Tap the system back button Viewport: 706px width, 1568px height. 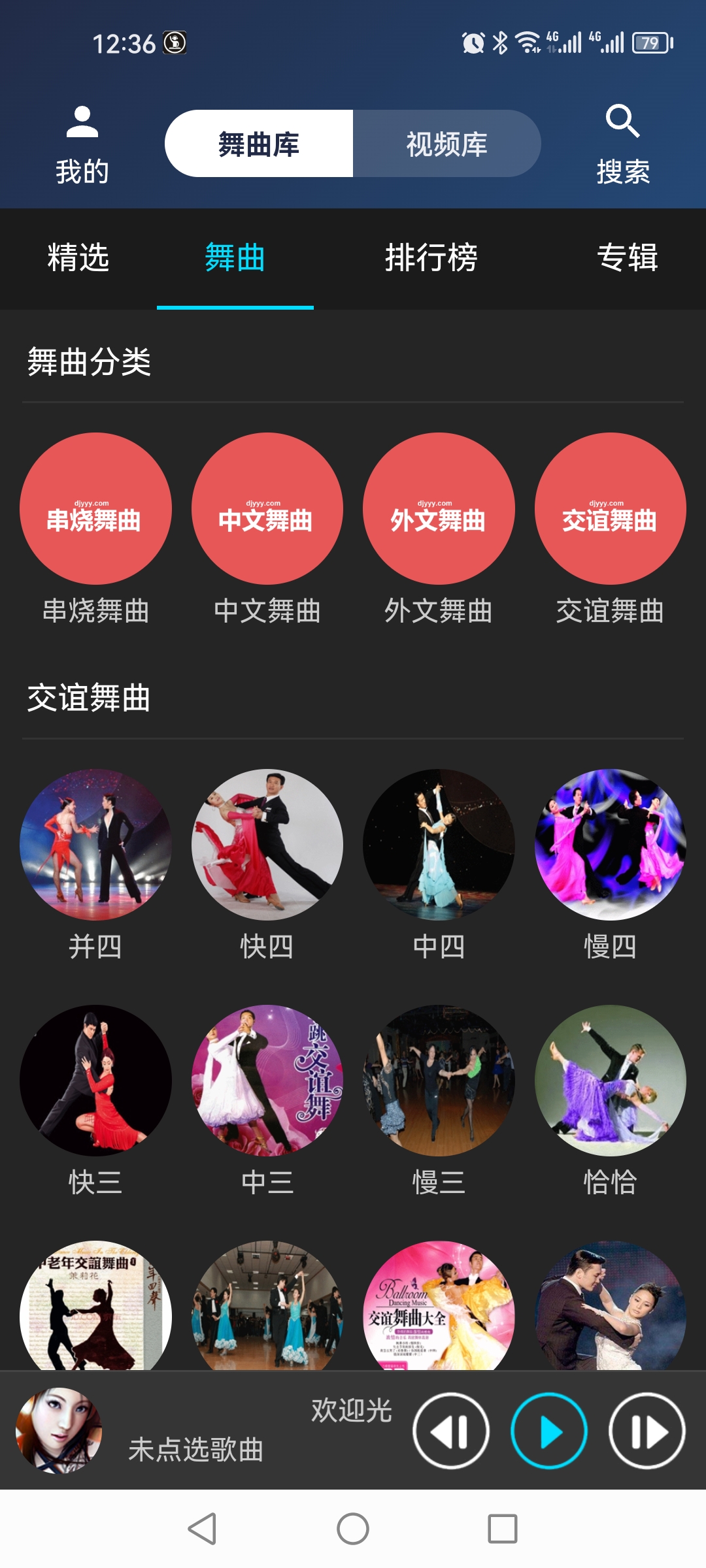(202, 1529)
